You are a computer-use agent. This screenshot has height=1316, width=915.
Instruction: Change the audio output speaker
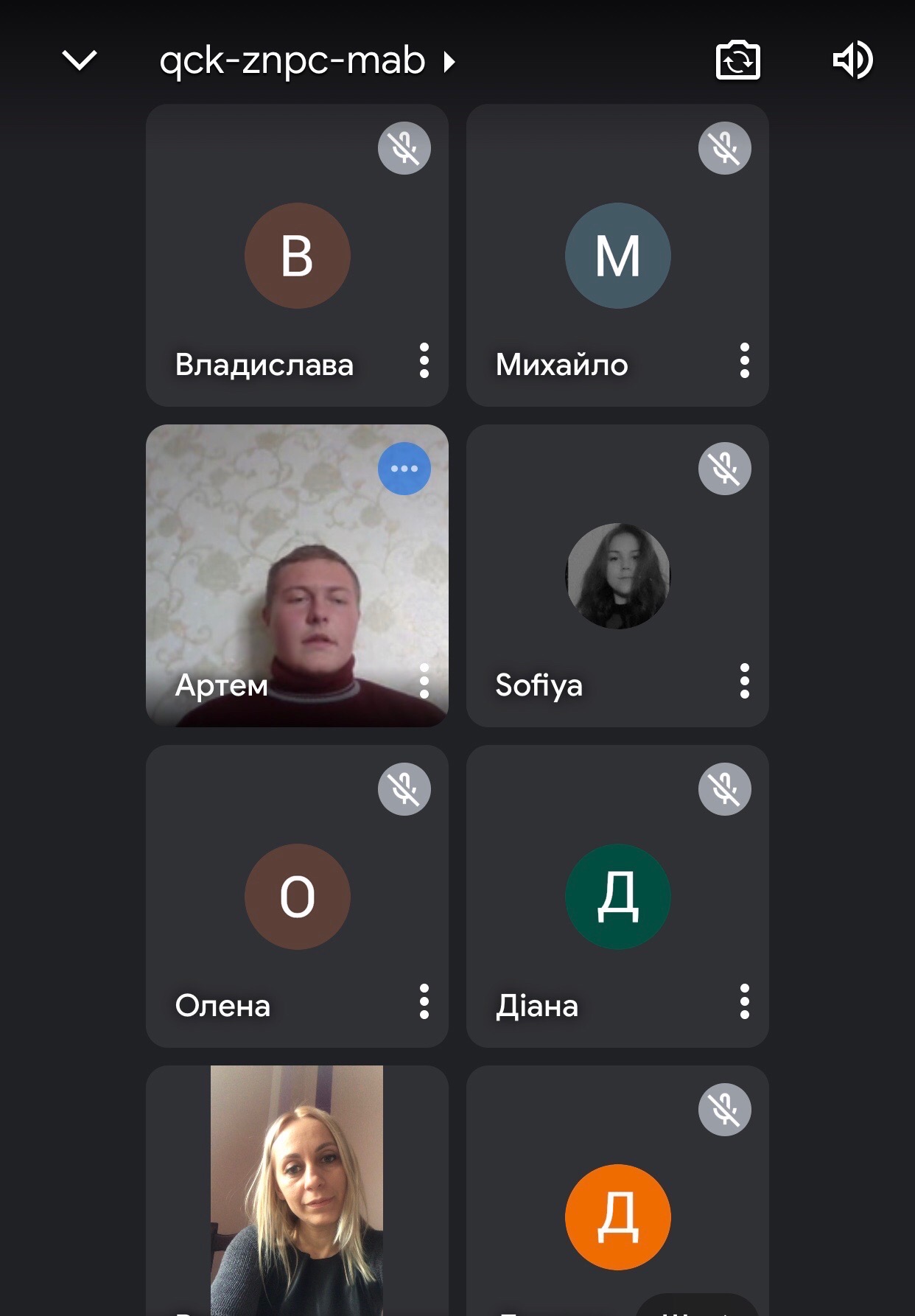point(852,60)
